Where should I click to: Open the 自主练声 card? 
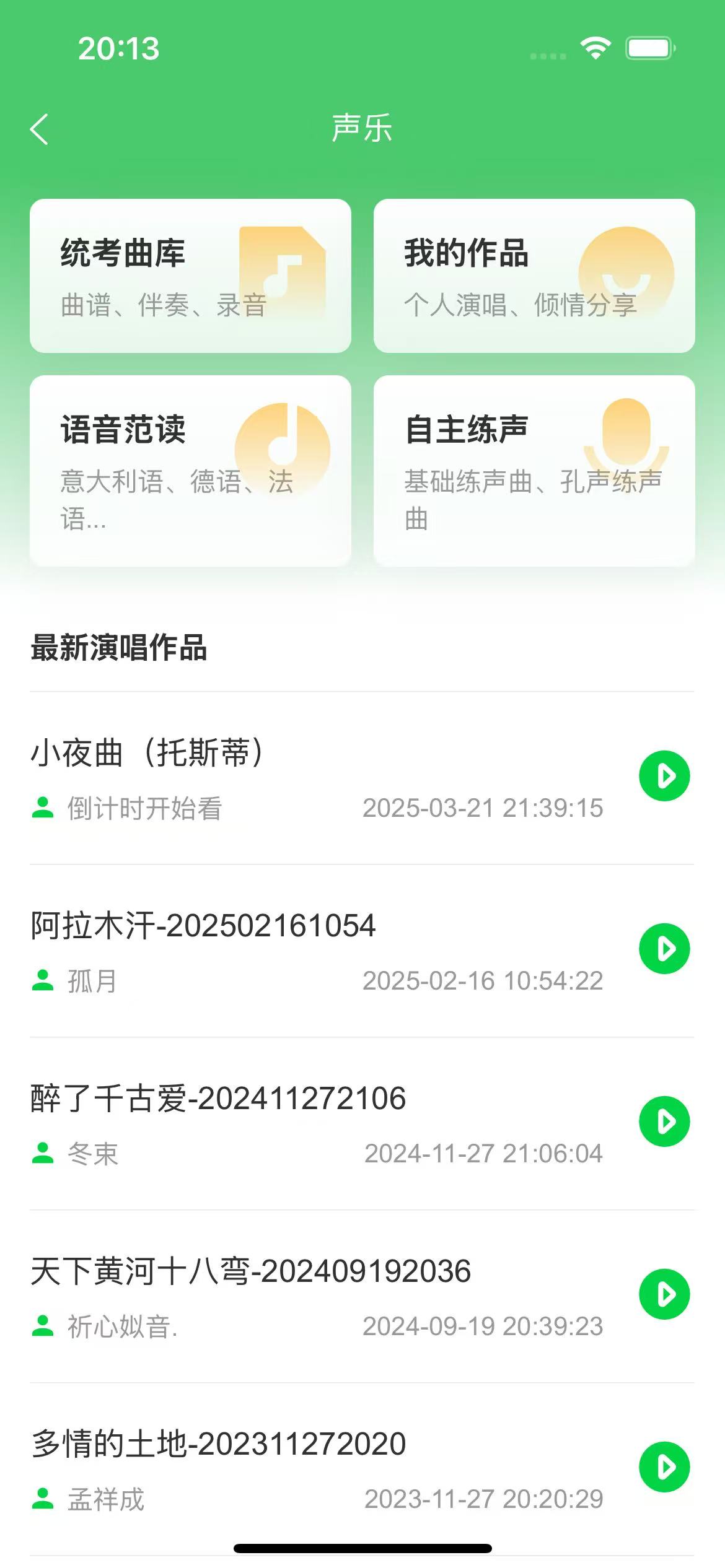534,471
